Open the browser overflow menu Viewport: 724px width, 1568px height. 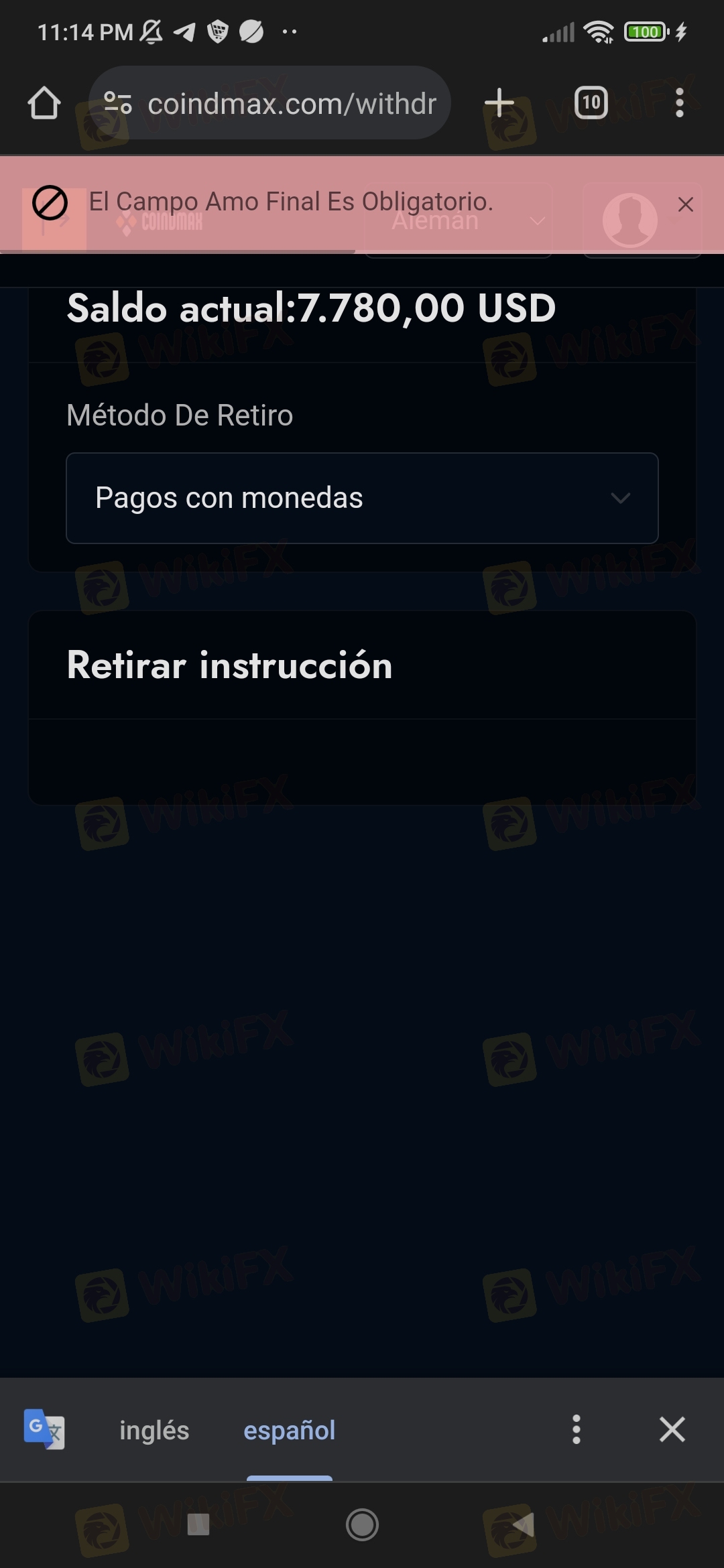680,103
